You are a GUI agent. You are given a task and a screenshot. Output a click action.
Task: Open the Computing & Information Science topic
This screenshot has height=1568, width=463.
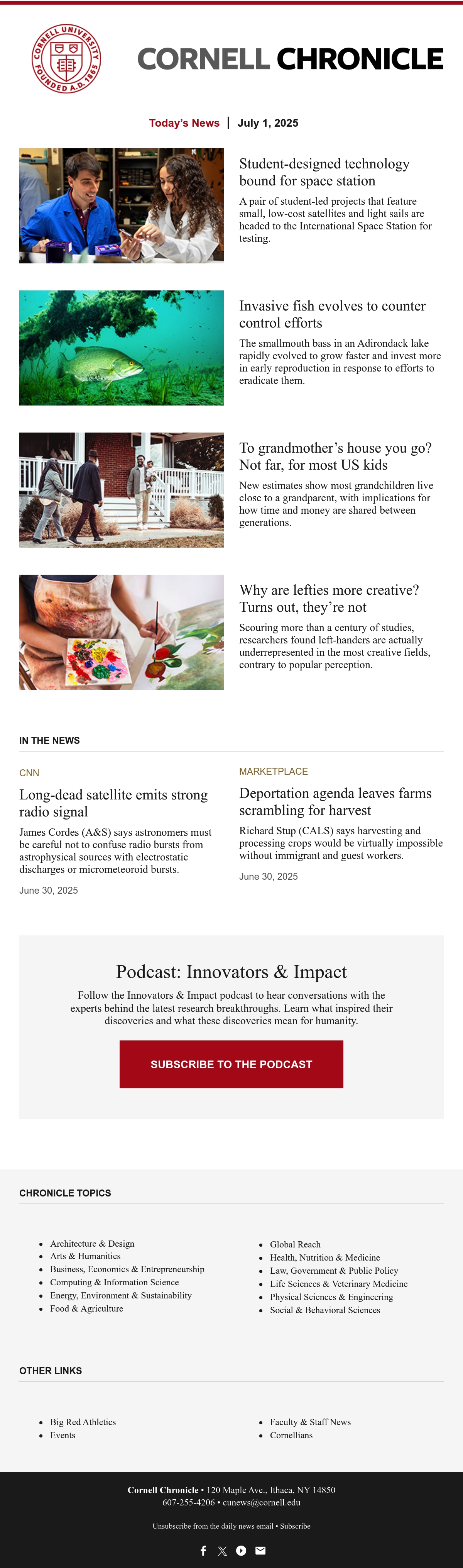(x=114, y=1282)
